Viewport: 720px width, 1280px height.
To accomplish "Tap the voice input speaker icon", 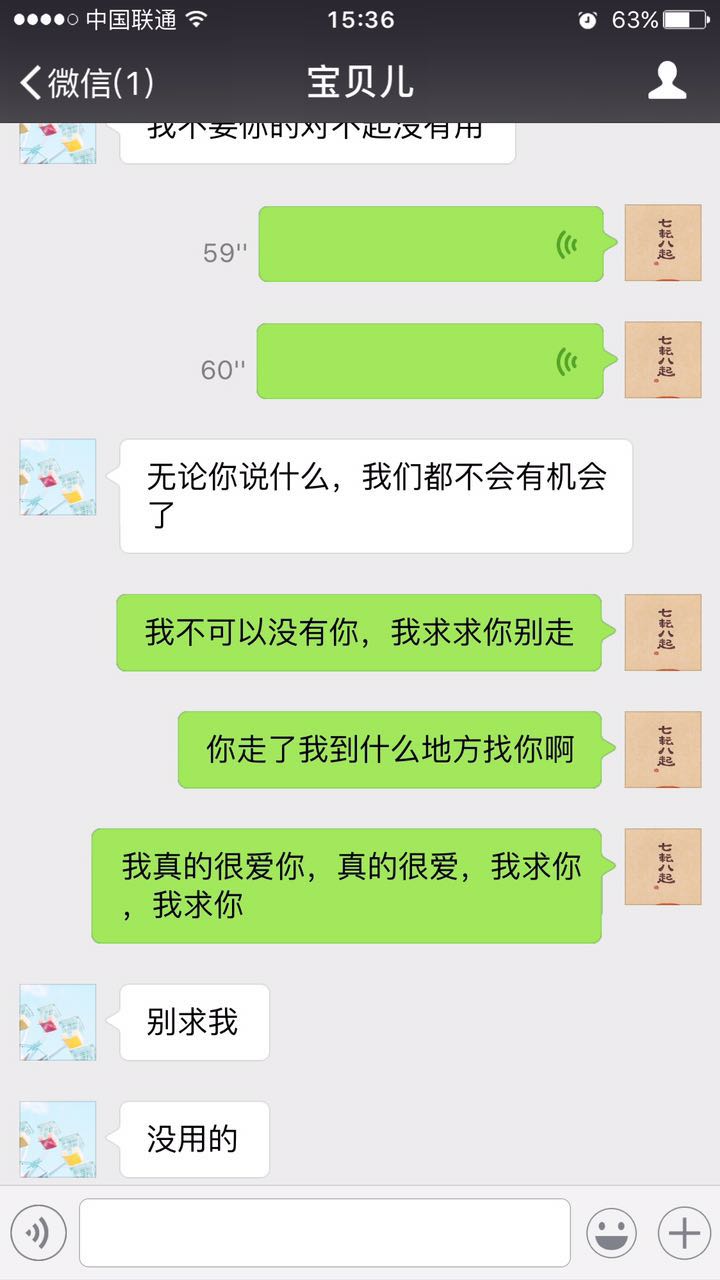I will tap(39, 1231).
